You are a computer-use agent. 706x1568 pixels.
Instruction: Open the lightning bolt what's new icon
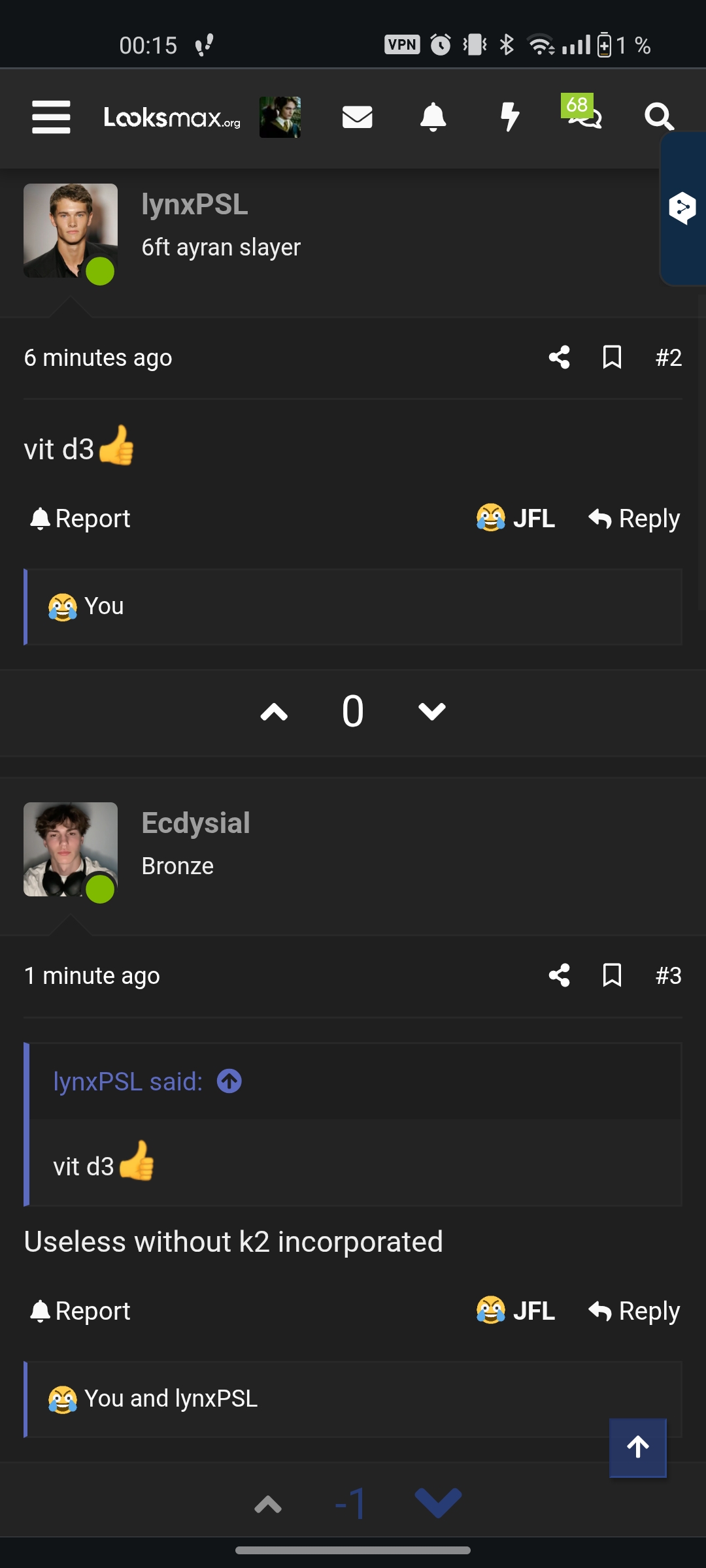509,117
